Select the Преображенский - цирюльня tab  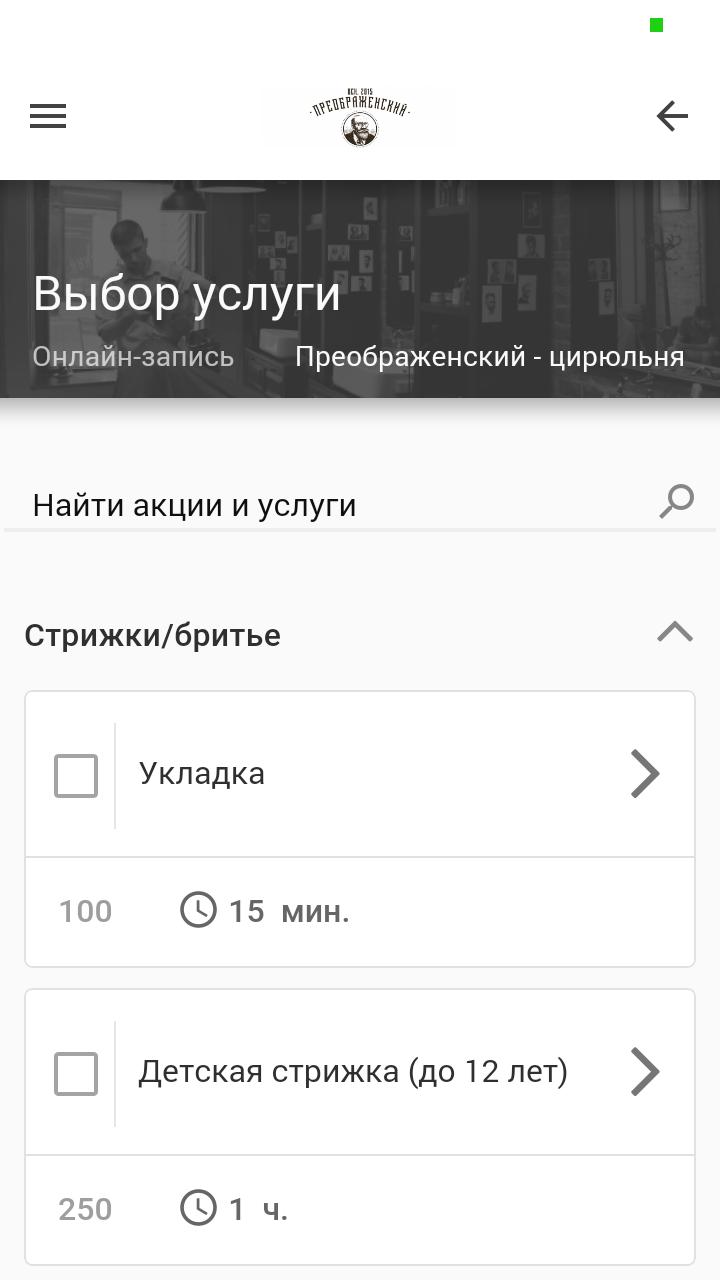click(x=489, y=356)
